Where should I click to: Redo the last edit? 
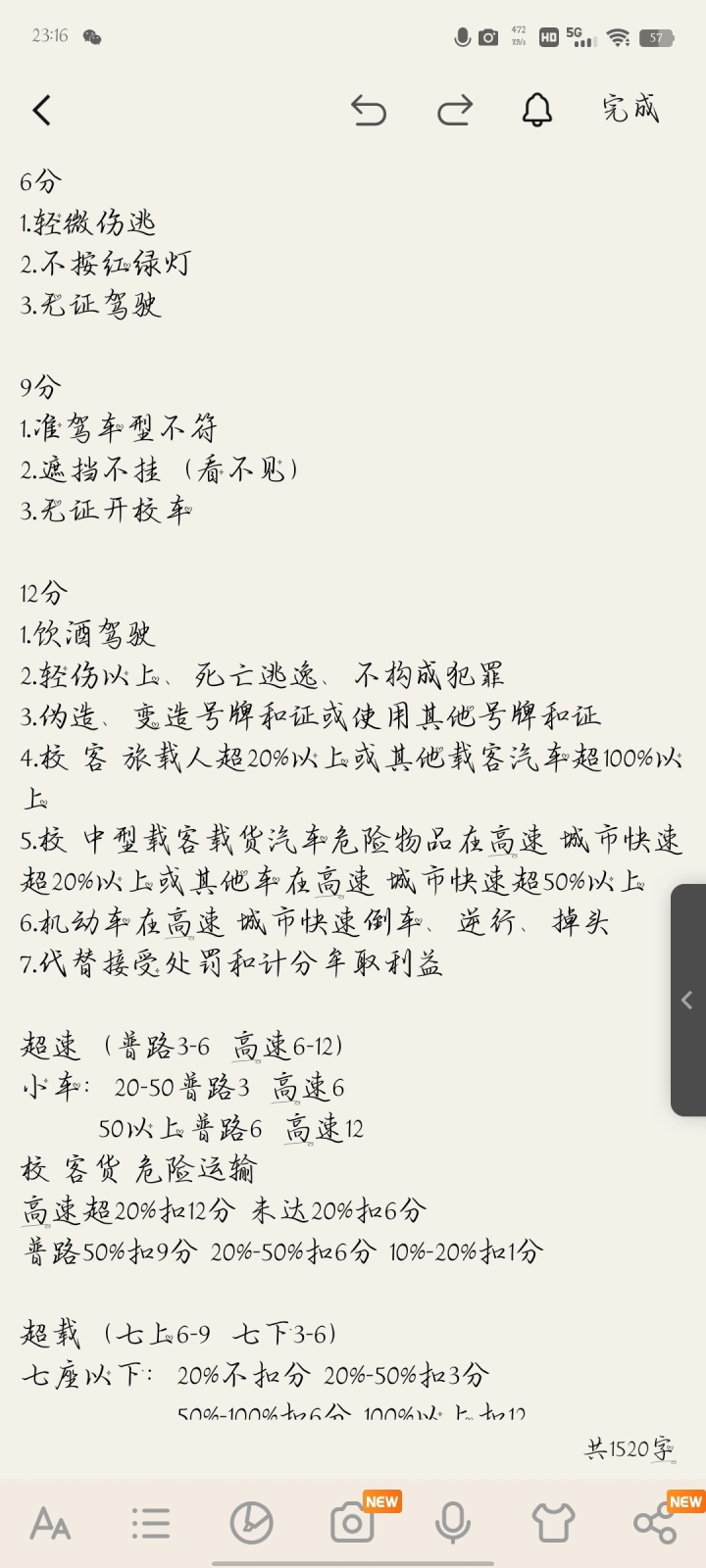[x=454, y=111]
